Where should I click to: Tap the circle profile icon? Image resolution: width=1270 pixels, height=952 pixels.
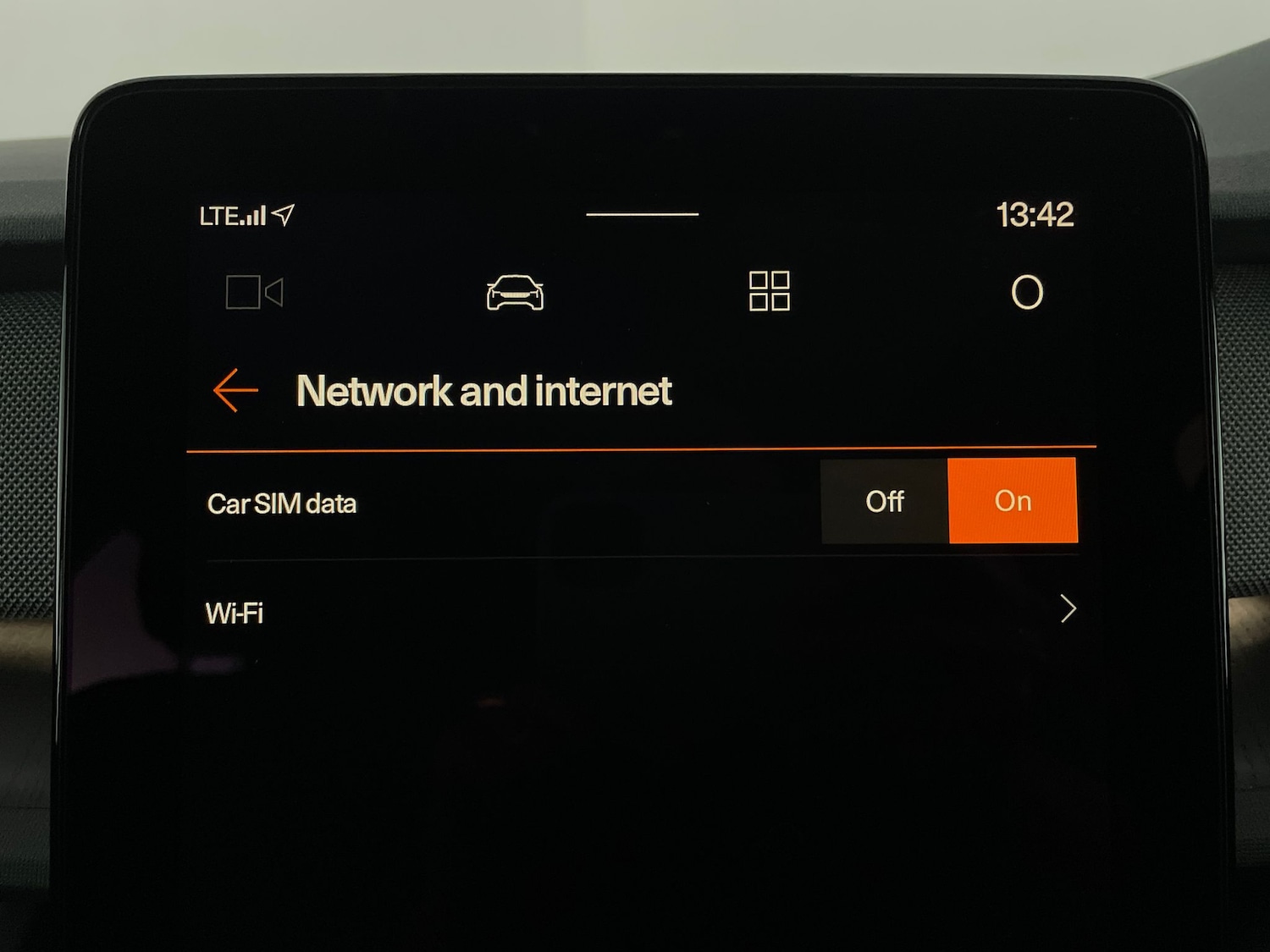[x=1027, y=293]
